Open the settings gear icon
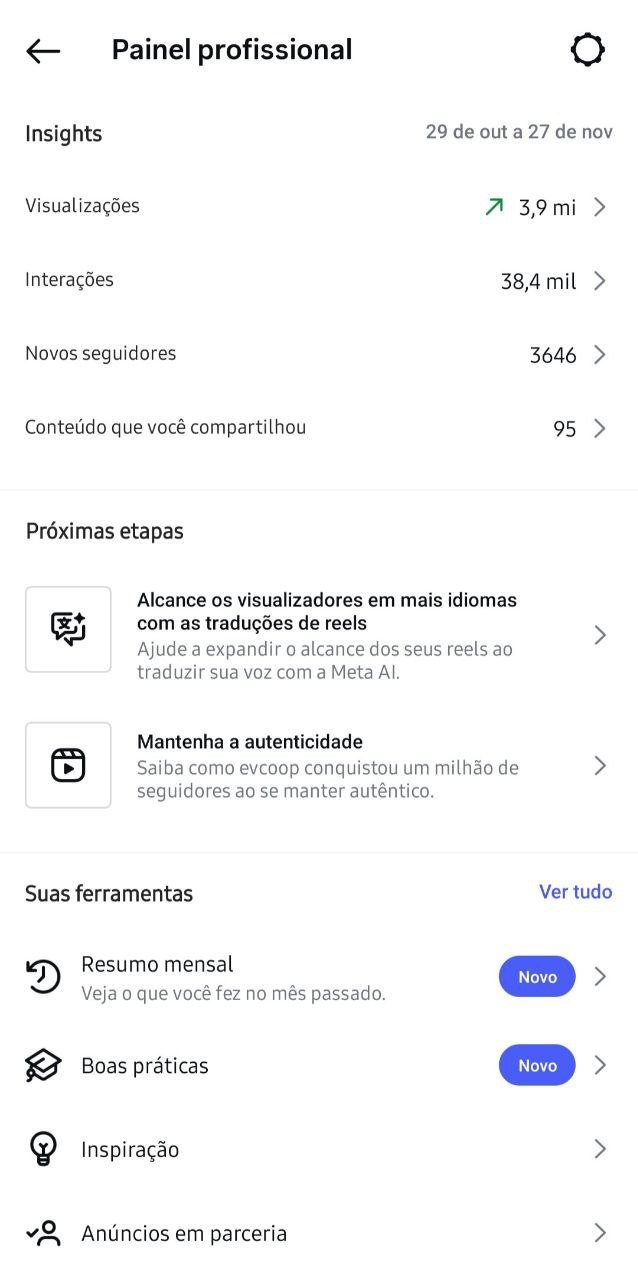The height and width of the screenshot is (1280, 638). 587,50
